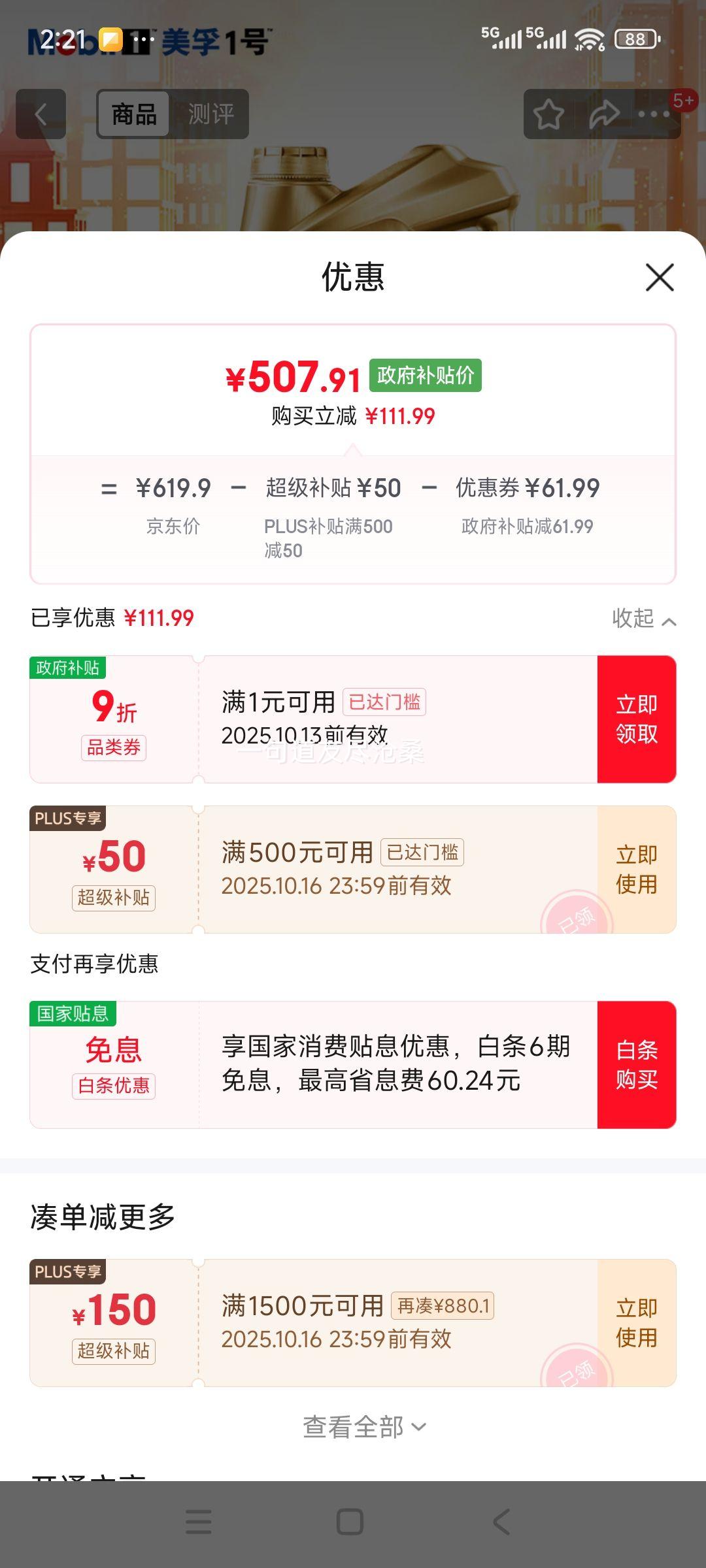This screenshot has height=1568, width=706.
Task: Favorite this product with the star icon
Action: point(548,114)
